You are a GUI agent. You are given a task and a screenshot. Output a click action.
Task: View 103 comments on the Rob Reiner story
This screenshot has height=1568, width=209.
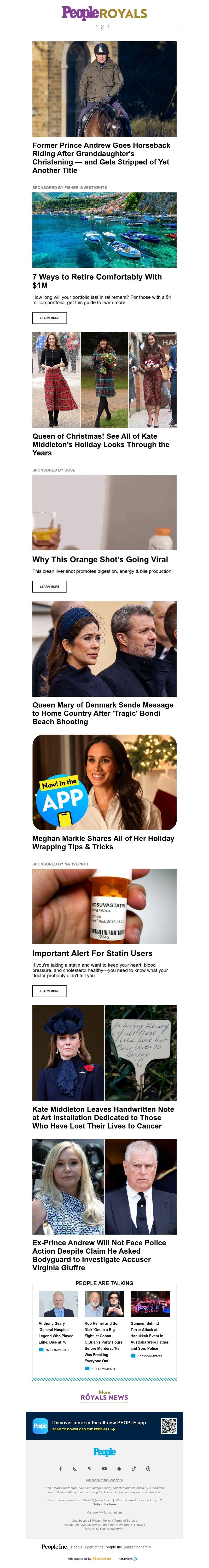pyautogui.click(x=104, y=1369)
